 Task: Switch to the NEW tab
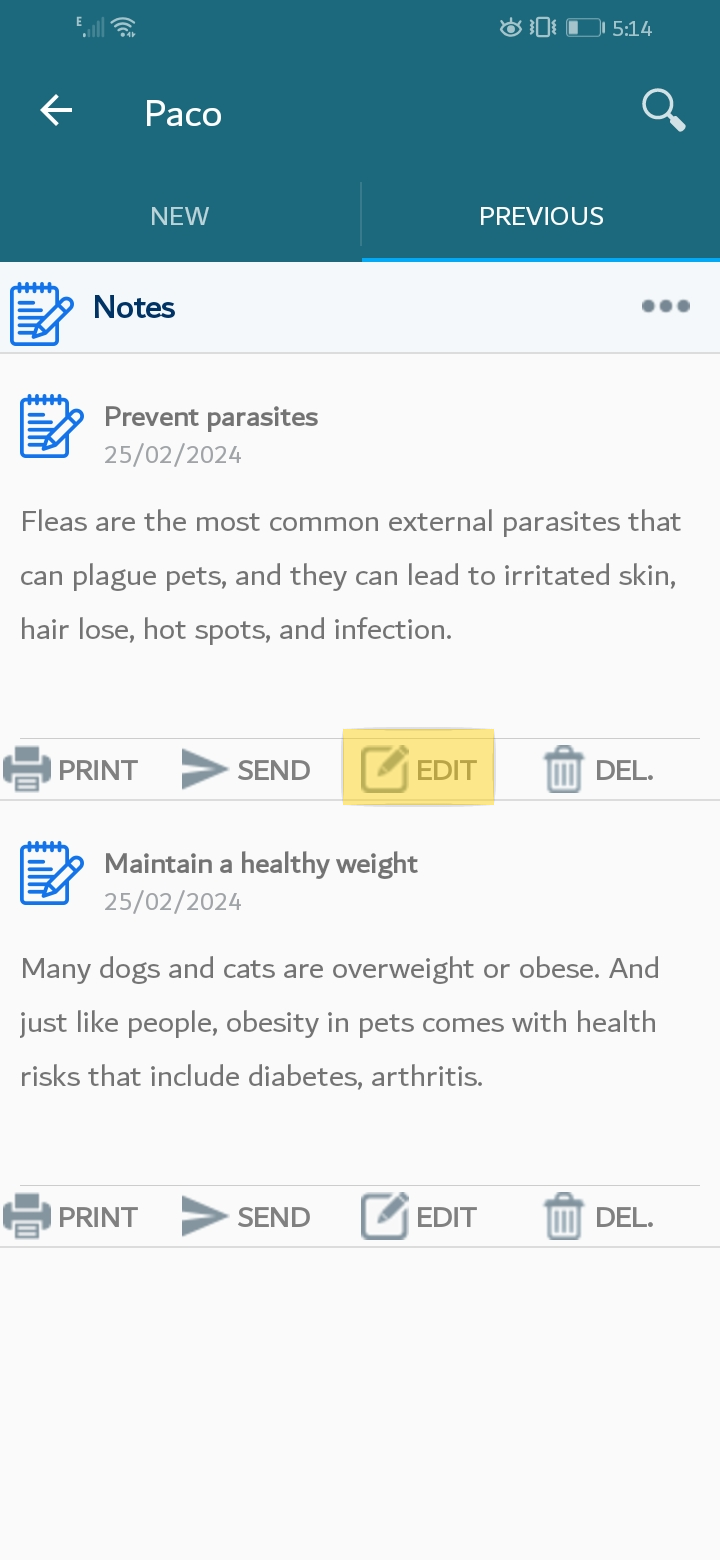(x=180, y=216)
